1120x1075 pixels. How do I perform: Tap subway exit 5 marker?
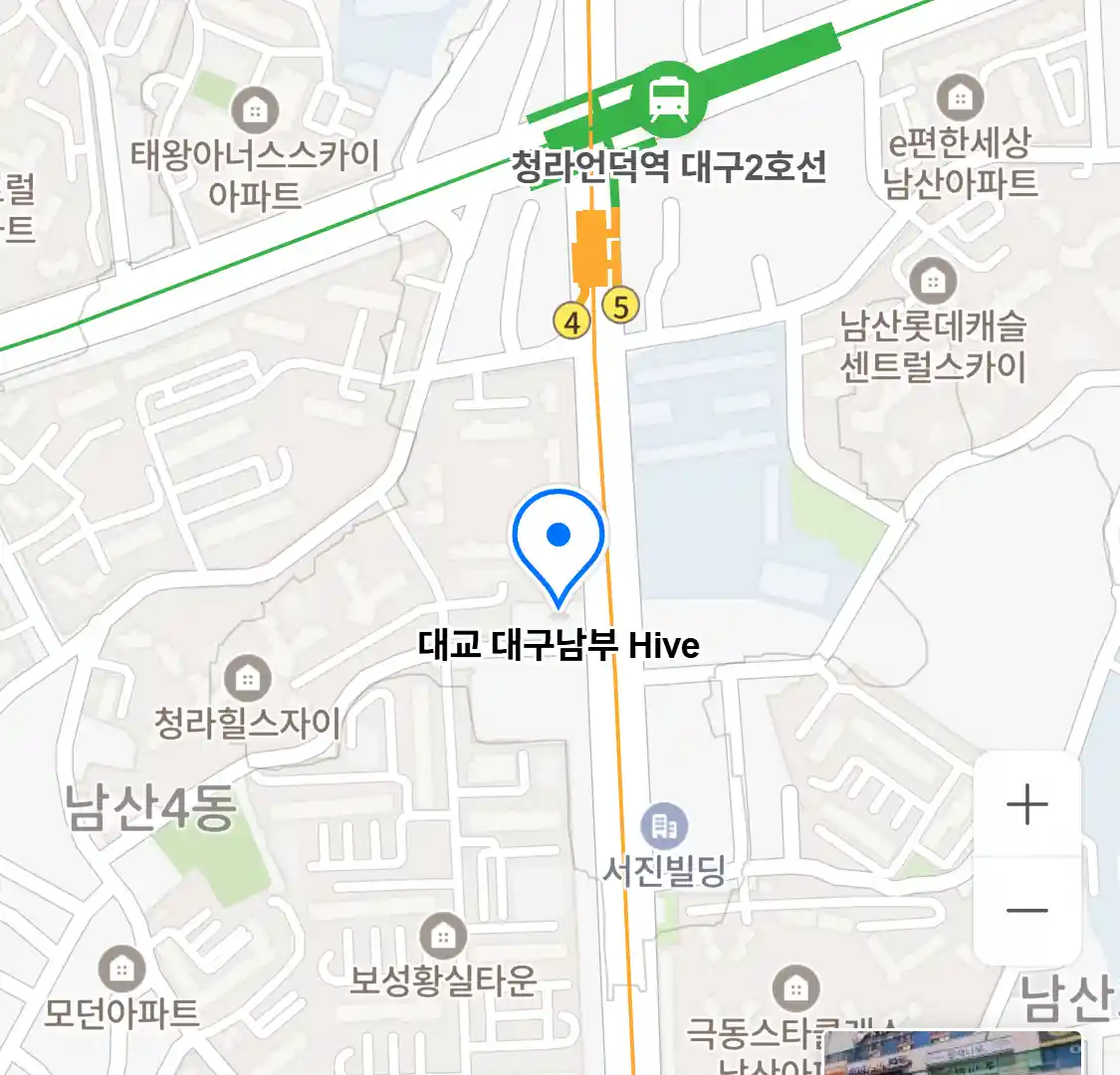620,307
